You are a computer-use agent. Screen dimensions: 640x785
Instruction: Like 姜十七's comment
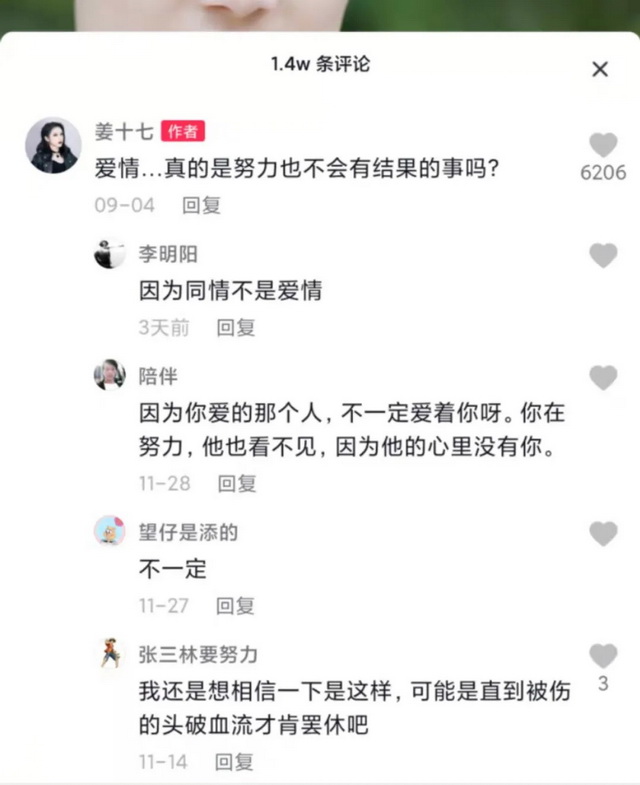603,146
